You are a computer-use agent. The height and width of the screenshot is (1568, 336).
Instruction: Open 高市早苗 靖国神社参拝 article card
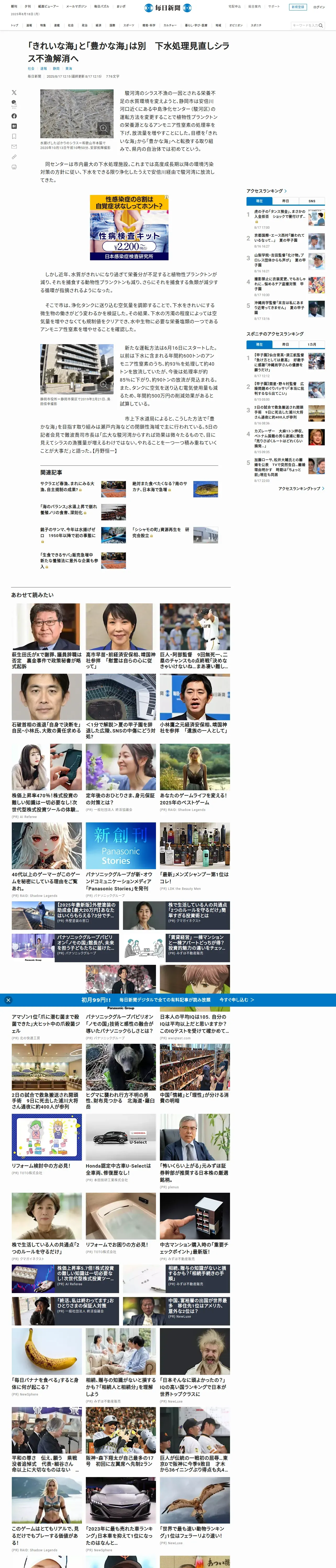120,658
